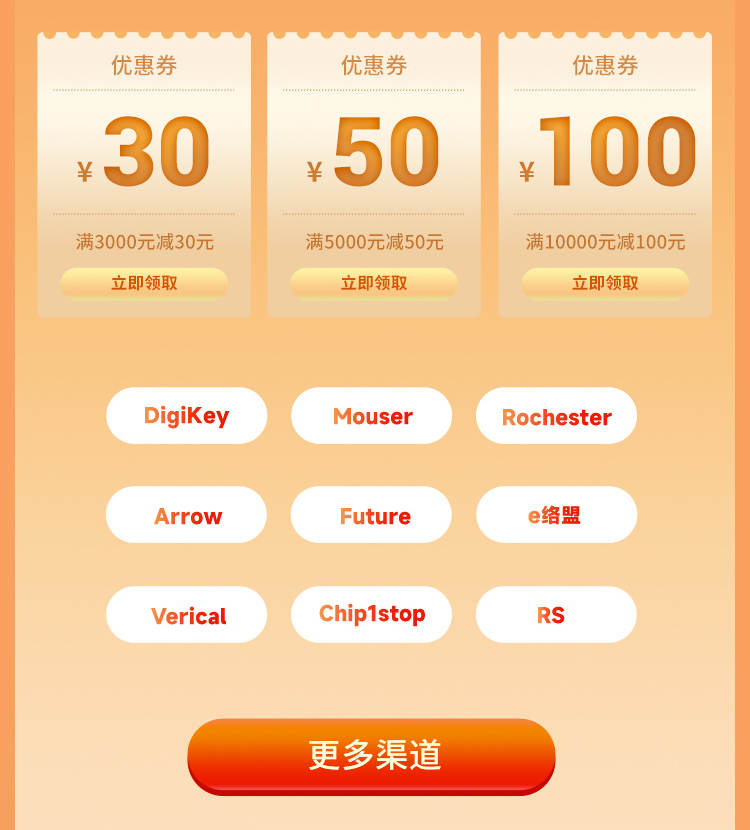Select the RS channel
Screen dimensions: 750x830
pyautogui.click(x=556, y=615)
